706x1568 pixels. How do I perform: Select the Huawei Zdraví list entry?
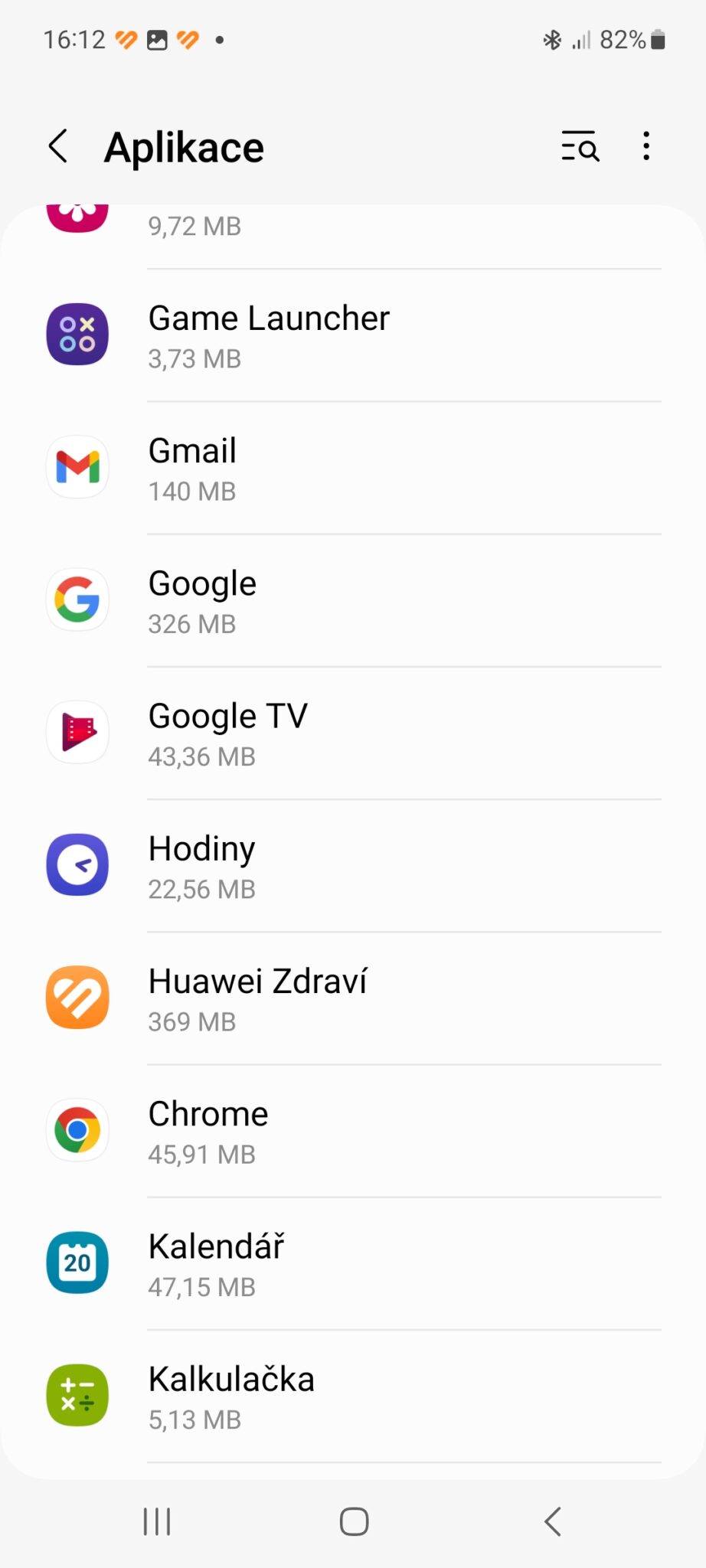352,997
